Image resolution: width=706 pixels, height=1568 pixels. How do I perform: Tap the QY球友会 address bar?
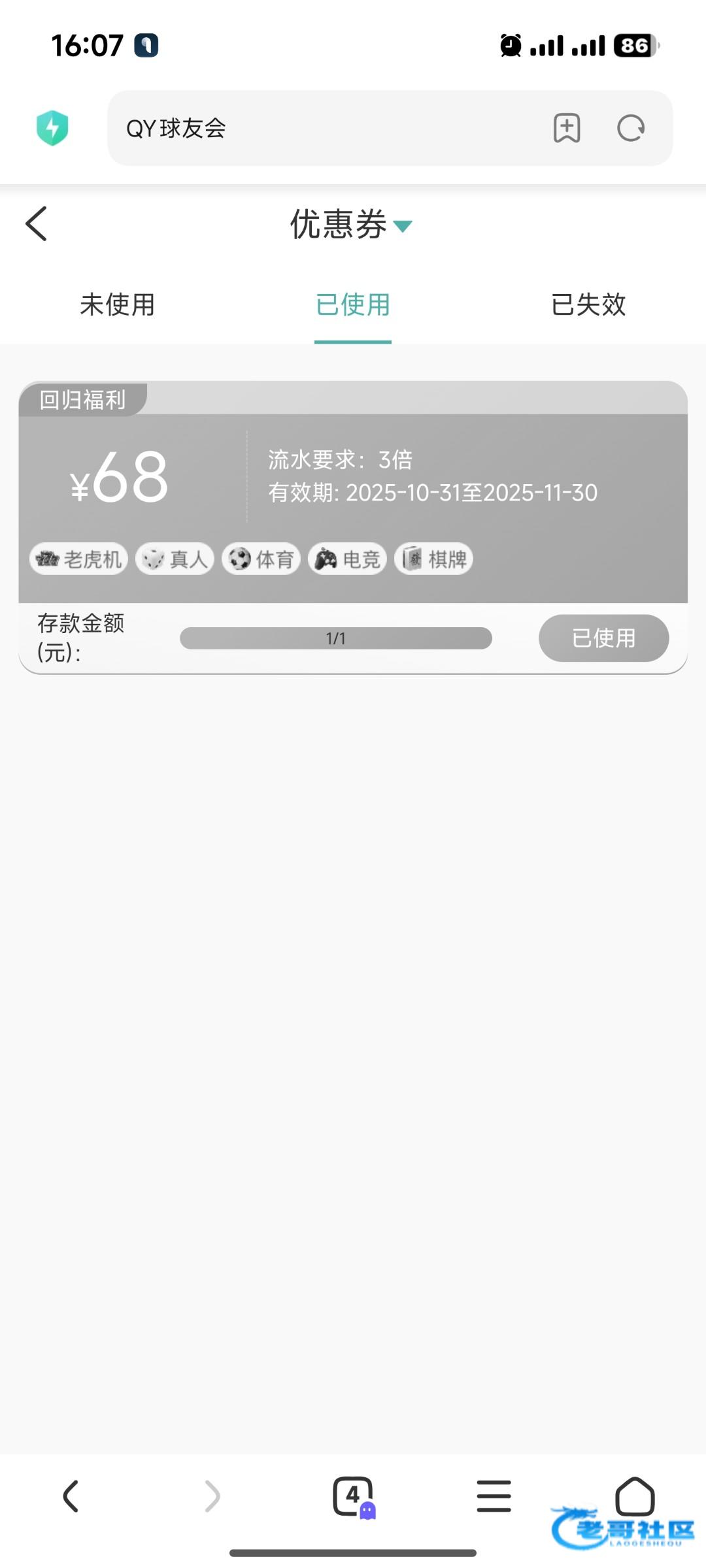click(x=327, y=128)
